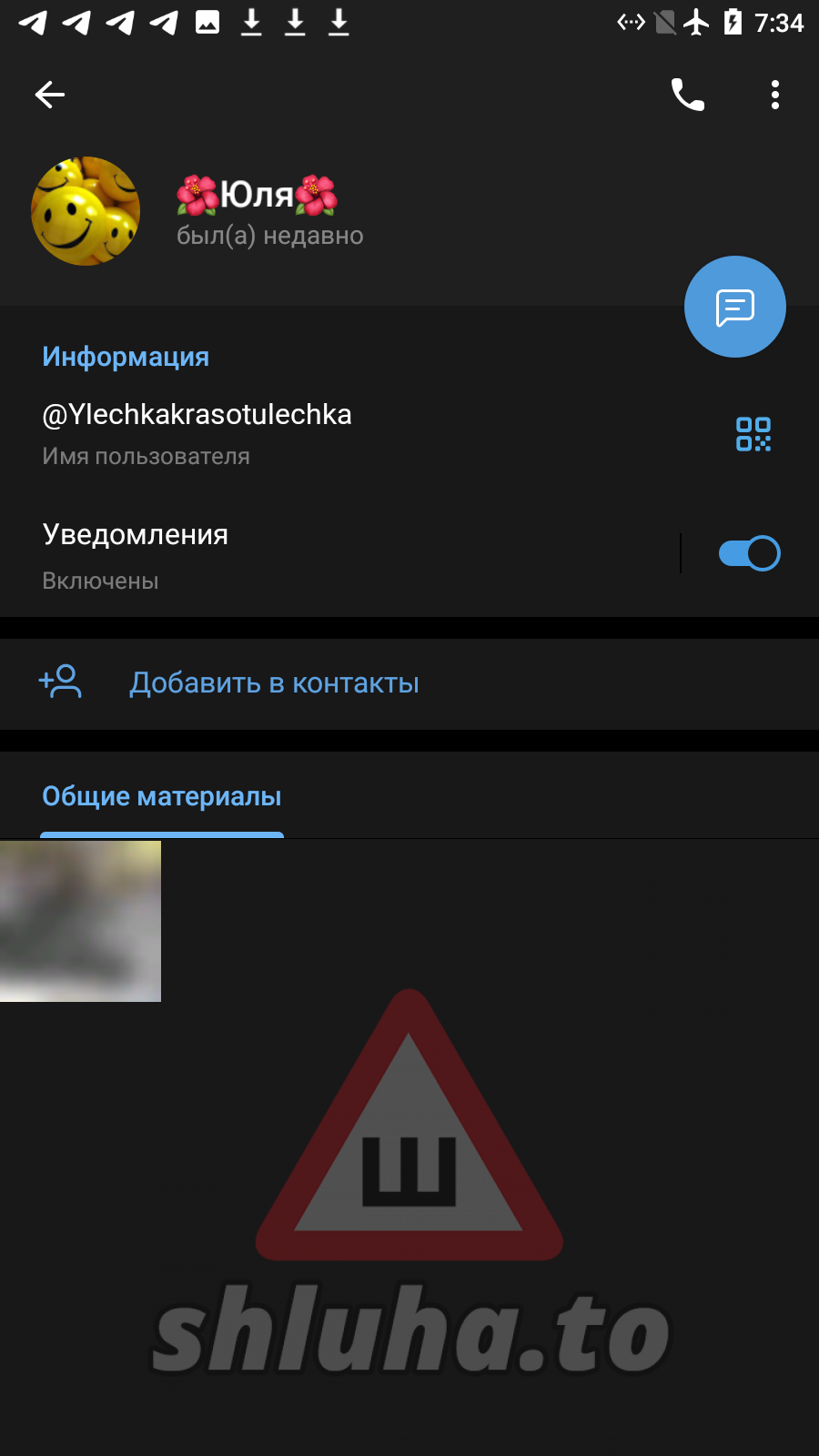Open Юля's smiley profile photo

(86, 211)
